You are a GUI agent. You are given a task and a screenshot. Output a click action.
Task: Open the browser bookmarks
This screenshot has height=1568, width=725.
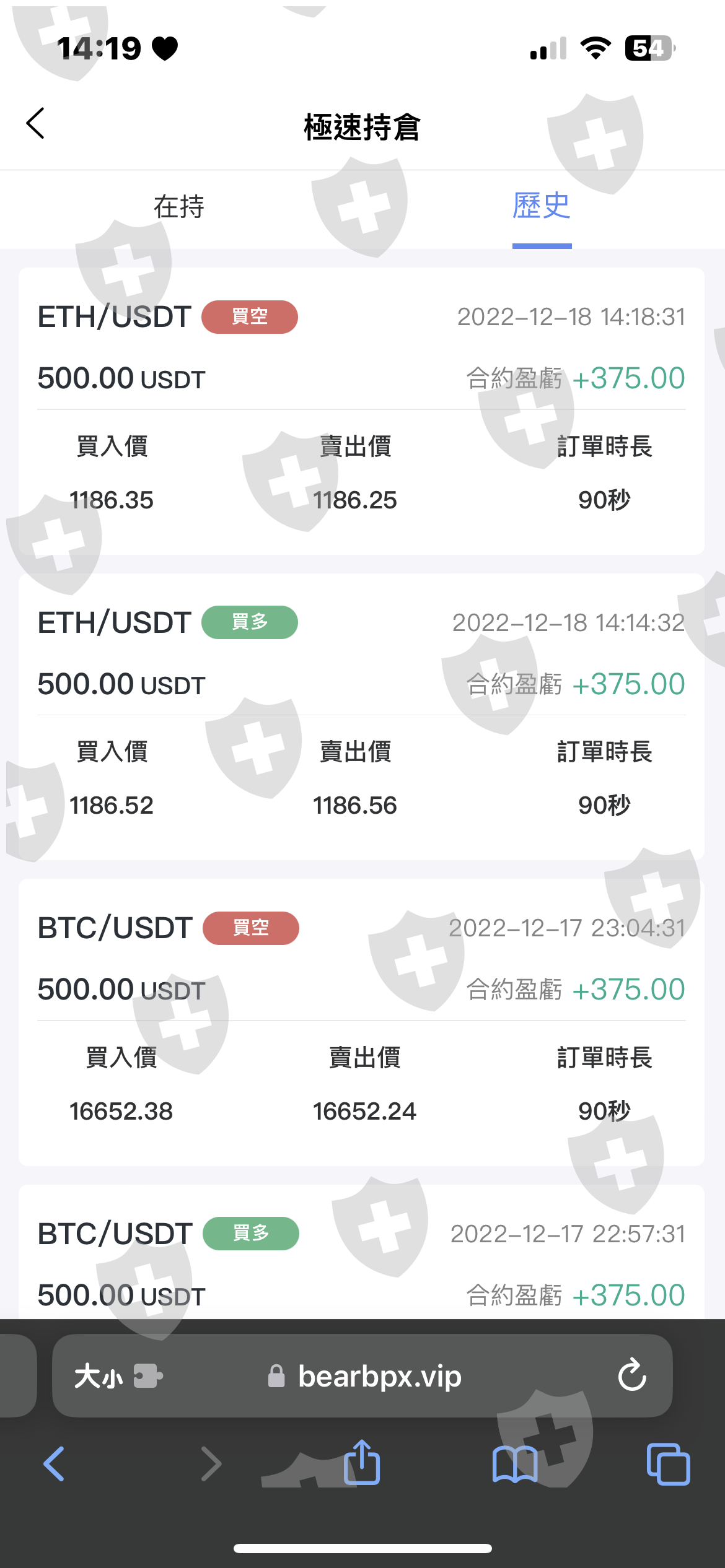[515, 1464]
